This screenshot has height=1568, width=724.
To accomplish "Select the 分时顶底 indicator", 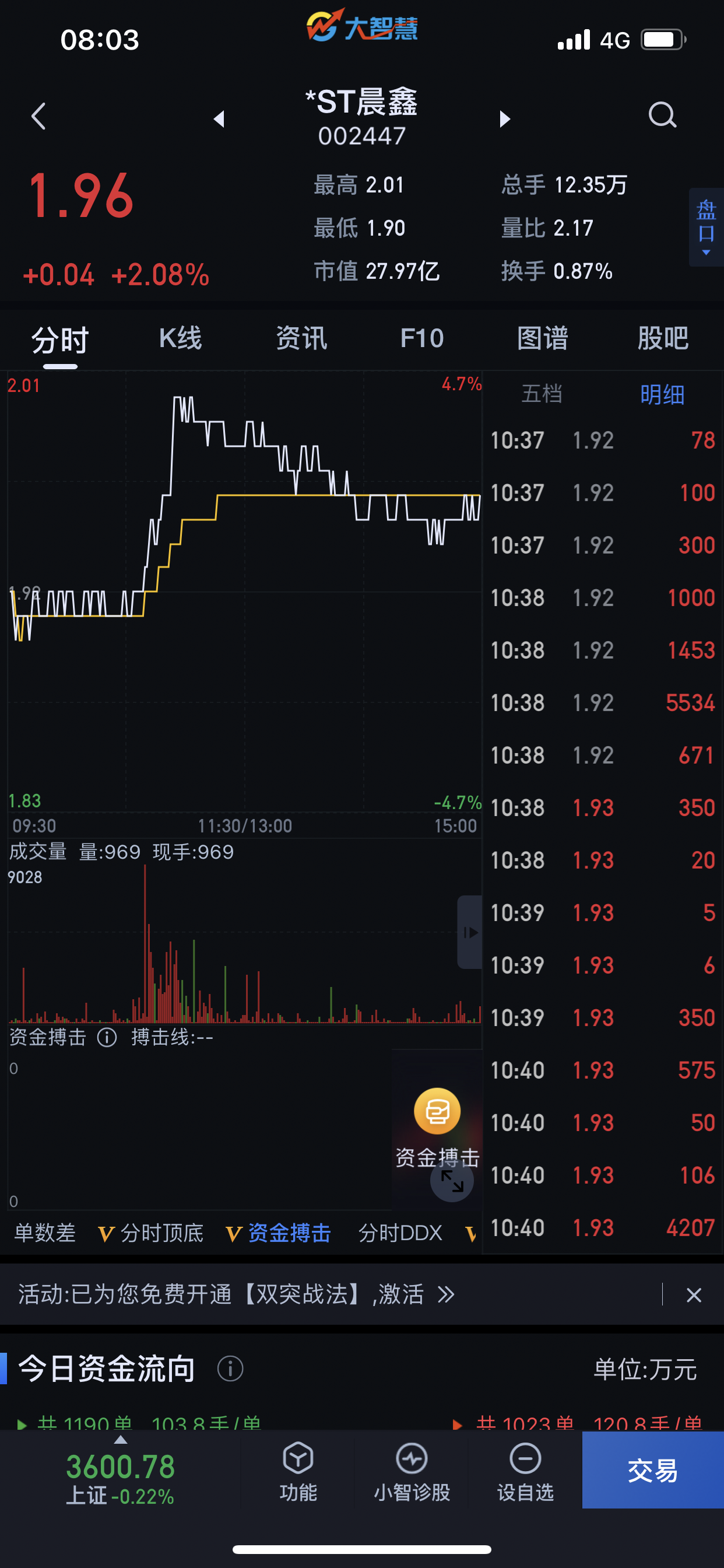I will click(x=151, y=1233).
